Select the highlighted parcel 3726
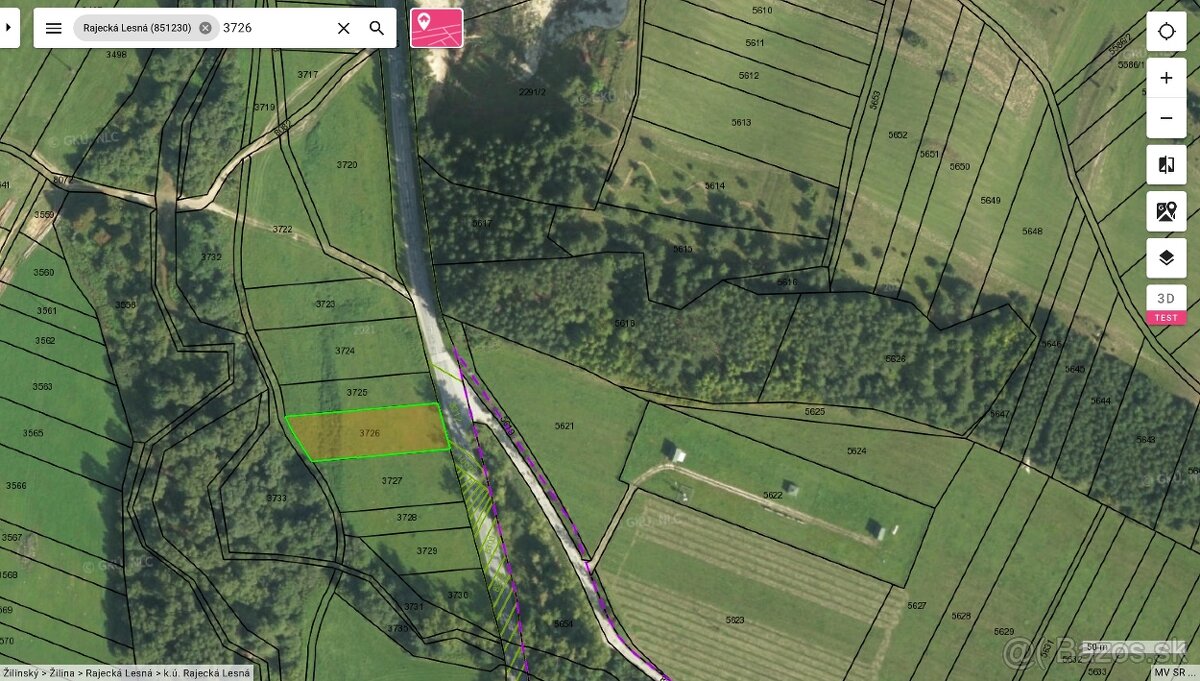 pos(368,432)
